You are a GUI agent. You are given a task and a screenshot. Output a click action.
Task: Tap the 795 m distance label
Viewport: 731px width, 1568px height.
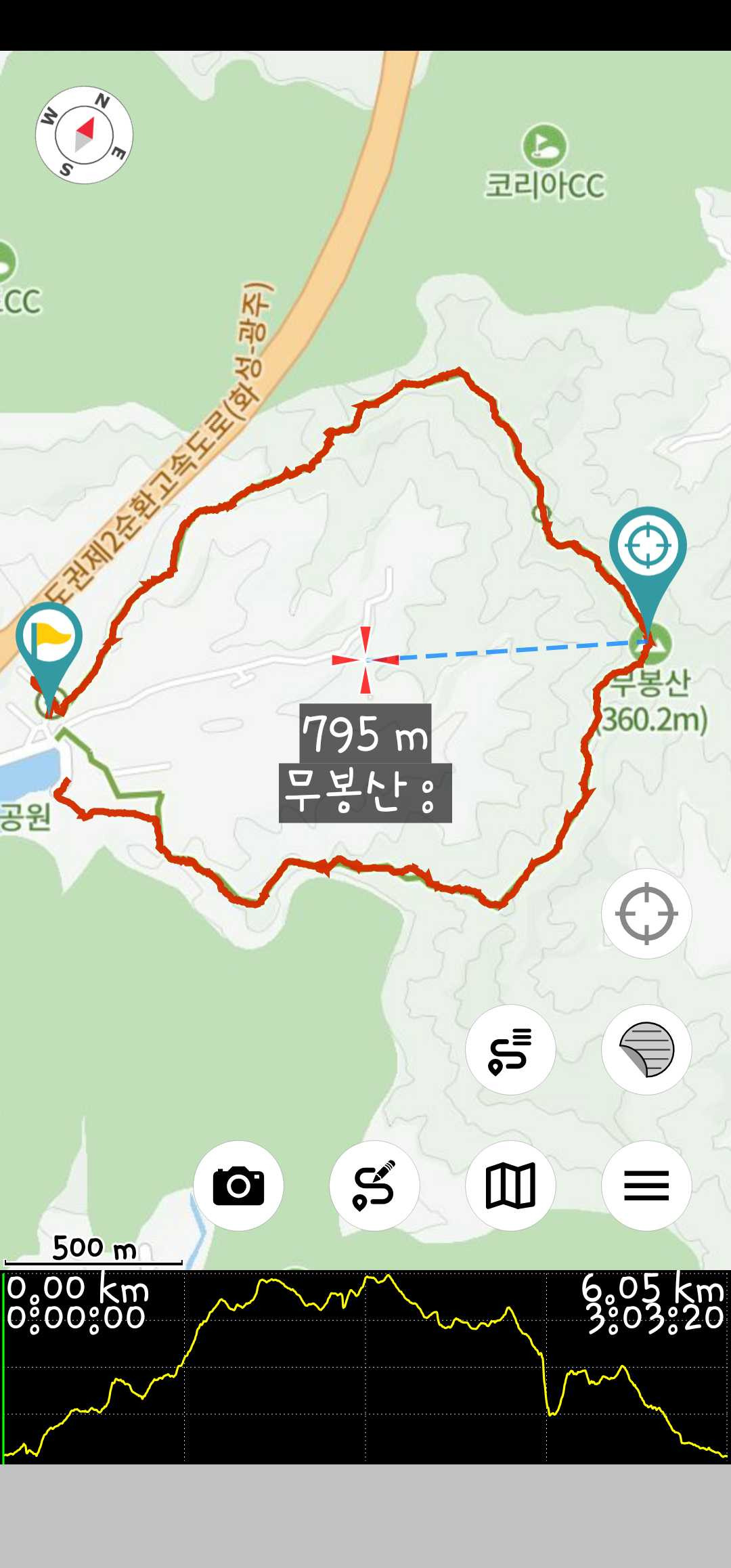pos(365,733)
